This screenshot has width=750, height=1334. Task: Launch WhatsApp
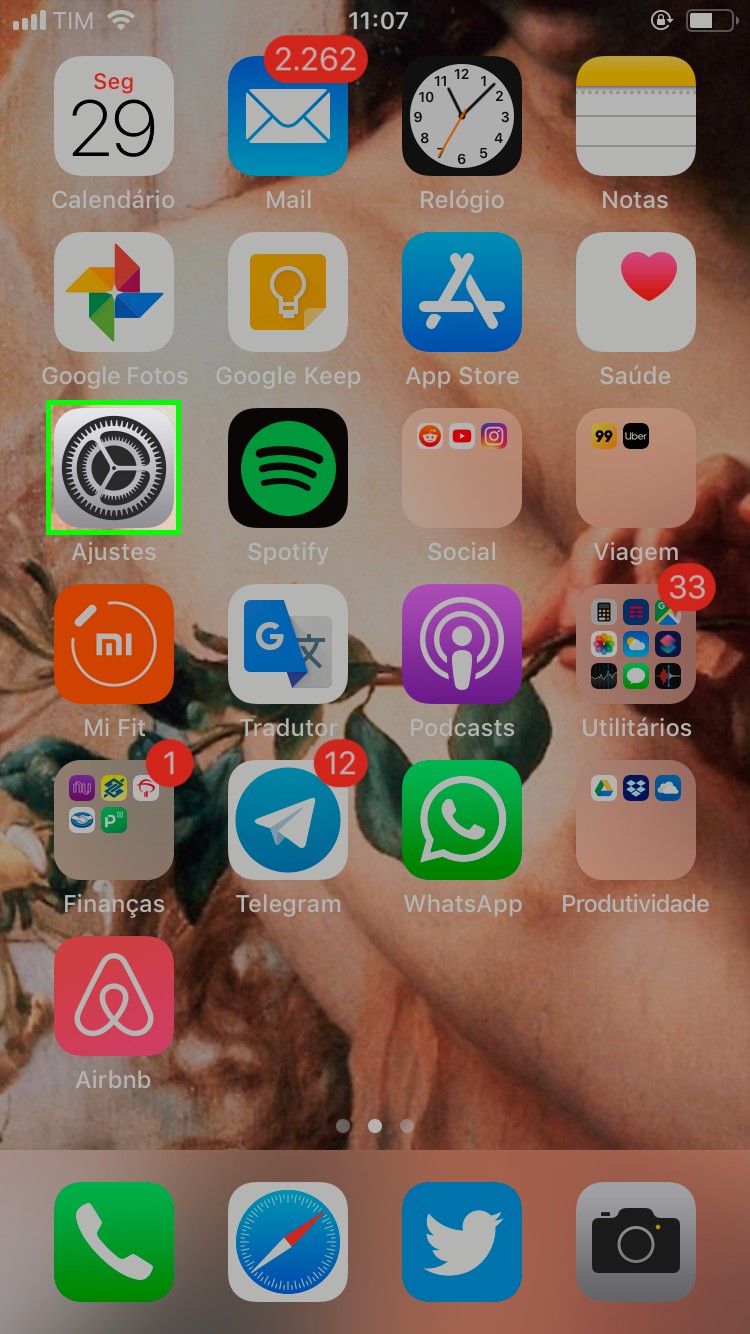(x=462, y=820)
